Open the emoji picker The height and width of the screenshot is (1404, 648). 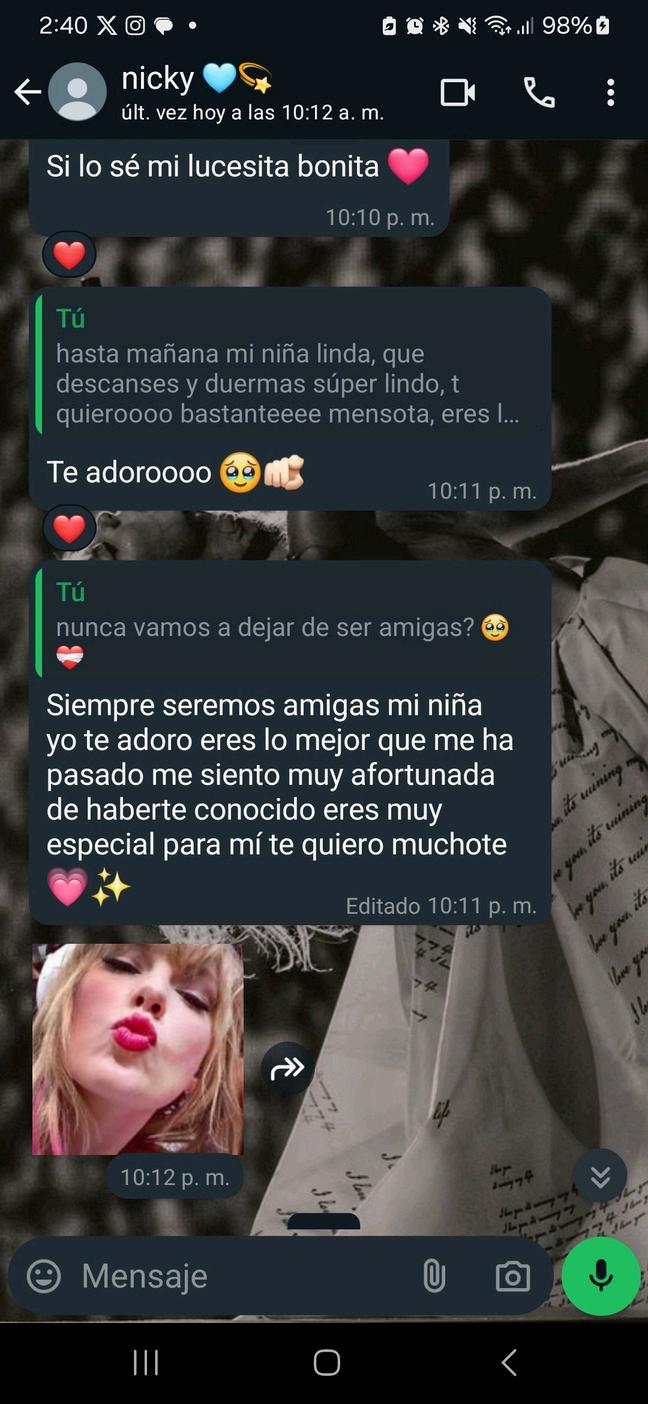pyautogui.click(x=43, y=1276)
